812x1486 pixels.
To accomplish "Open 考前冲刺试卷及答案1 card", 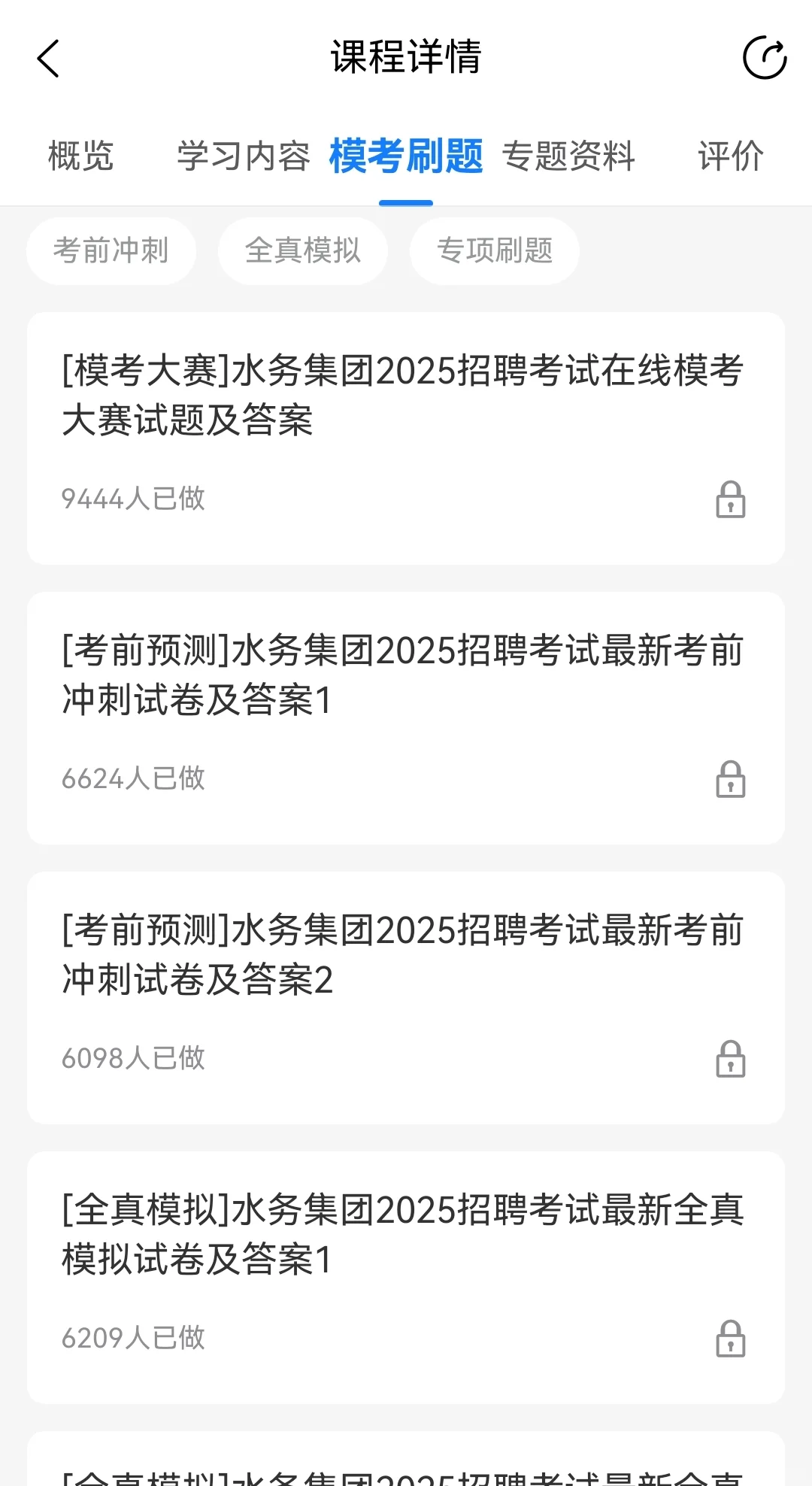I will (x=406, y=718).
